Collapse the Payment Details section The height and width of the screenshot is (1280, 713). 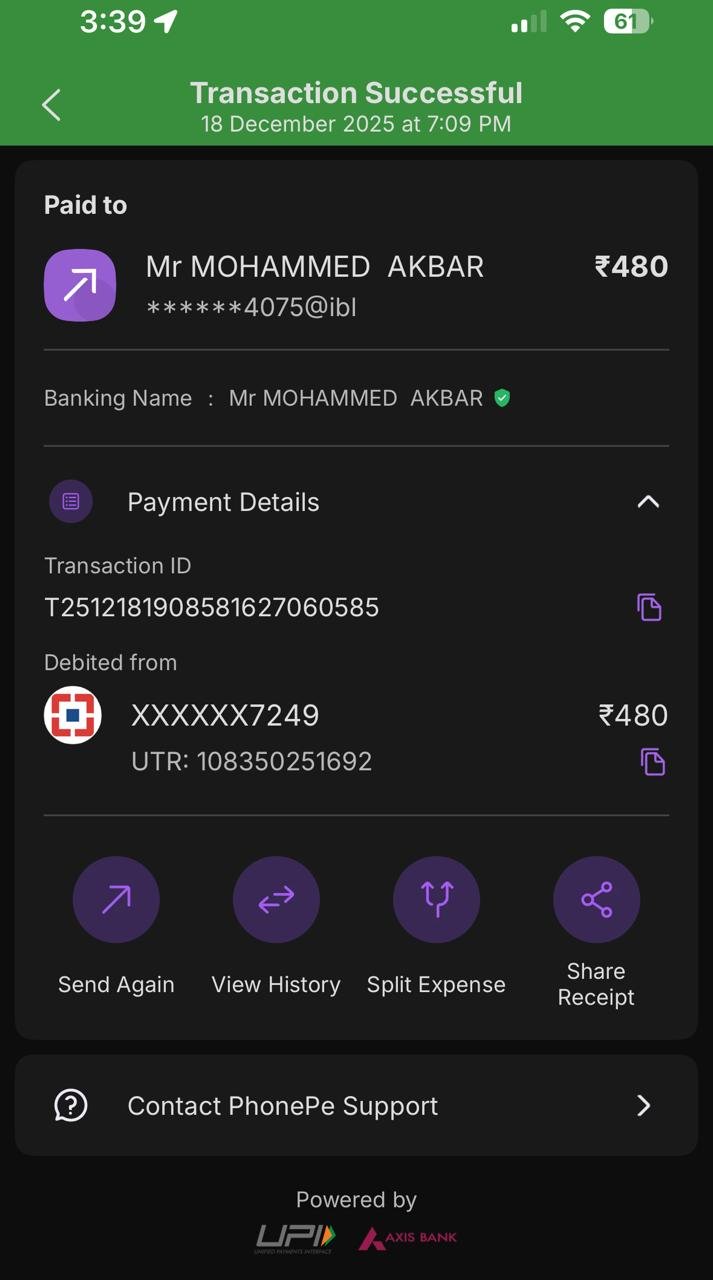point(648,502)
